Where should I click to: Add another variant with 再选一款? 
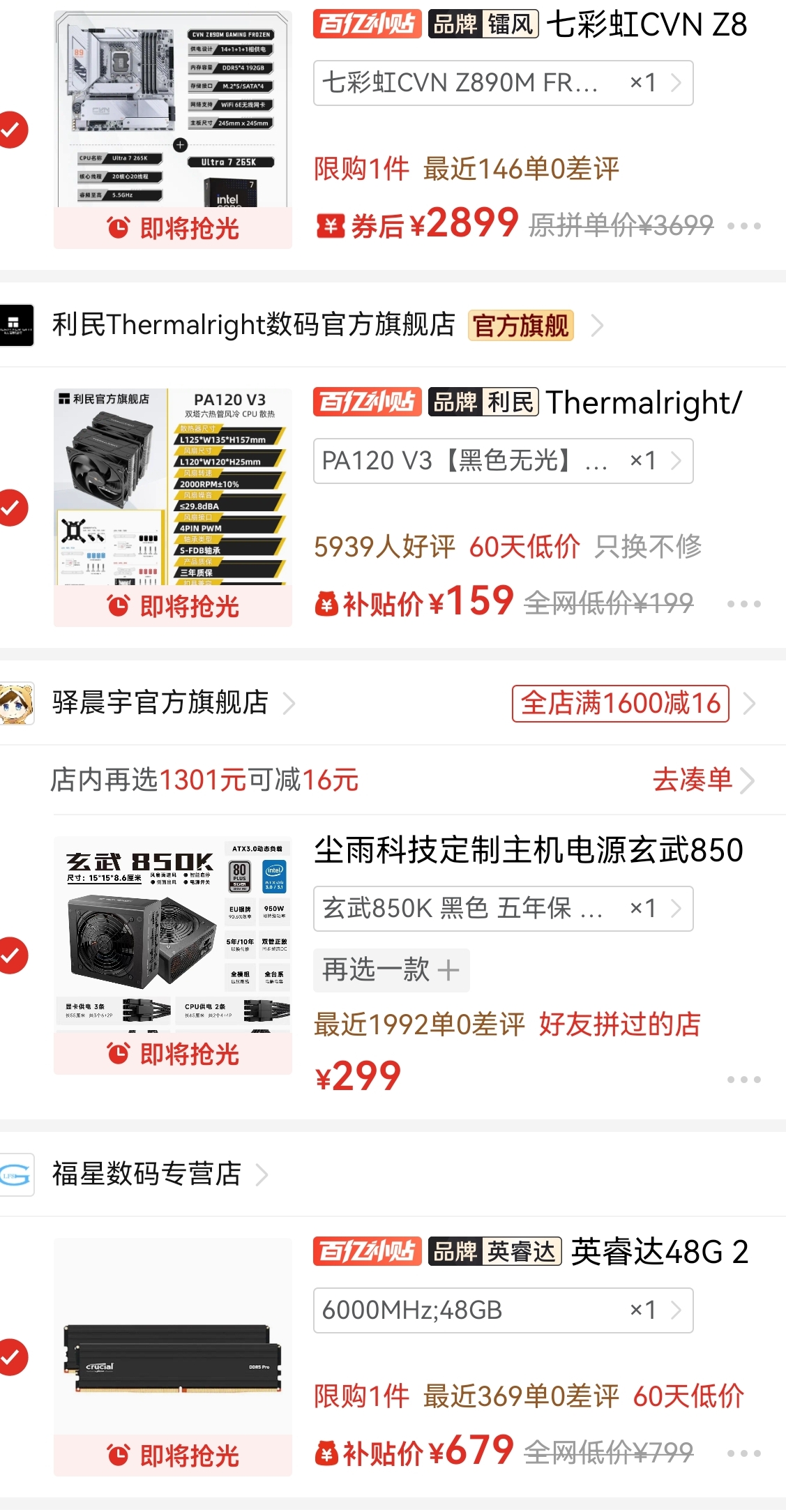click(x=391, y=970)
